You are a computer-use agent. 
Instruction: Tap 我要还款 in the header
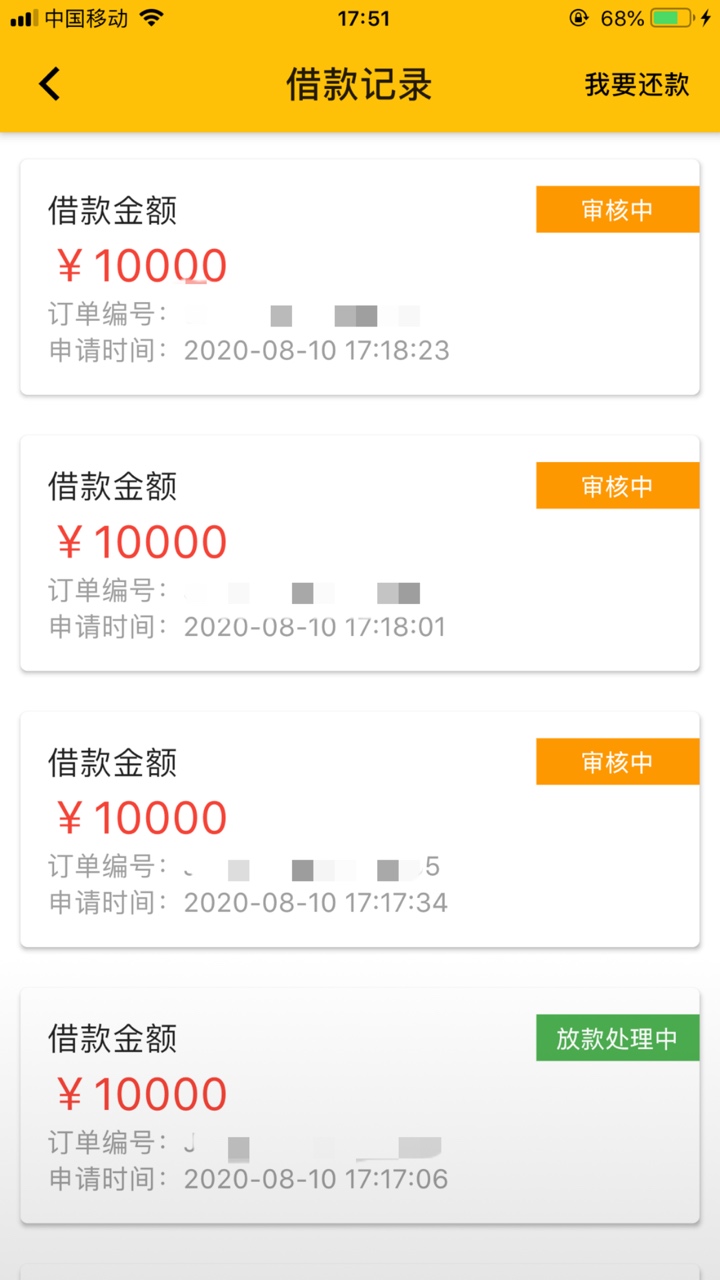pos(637,85)
